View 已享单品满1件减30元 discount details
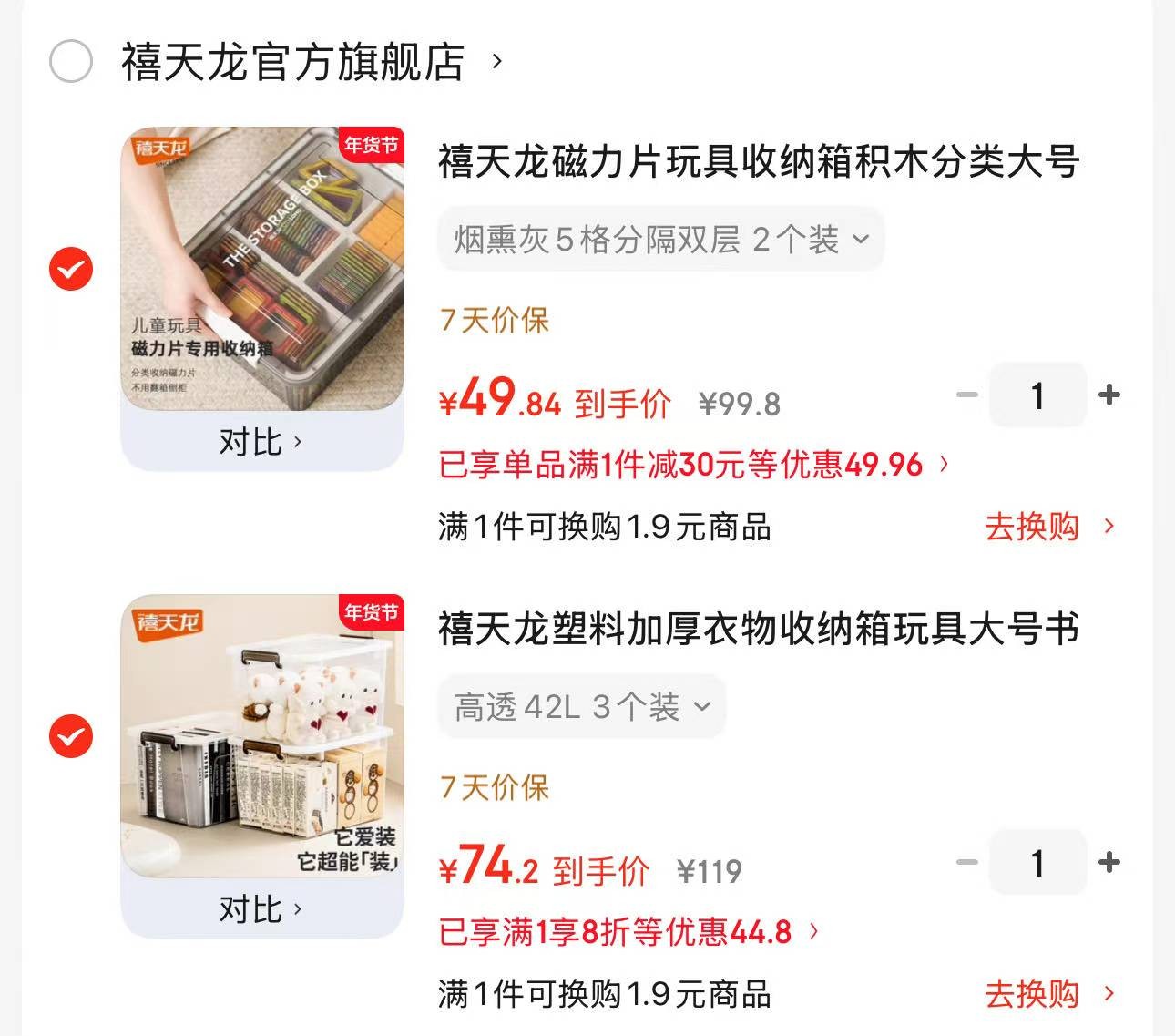This screenshot has width=1175, height=1036. click(x=694, y=465)
